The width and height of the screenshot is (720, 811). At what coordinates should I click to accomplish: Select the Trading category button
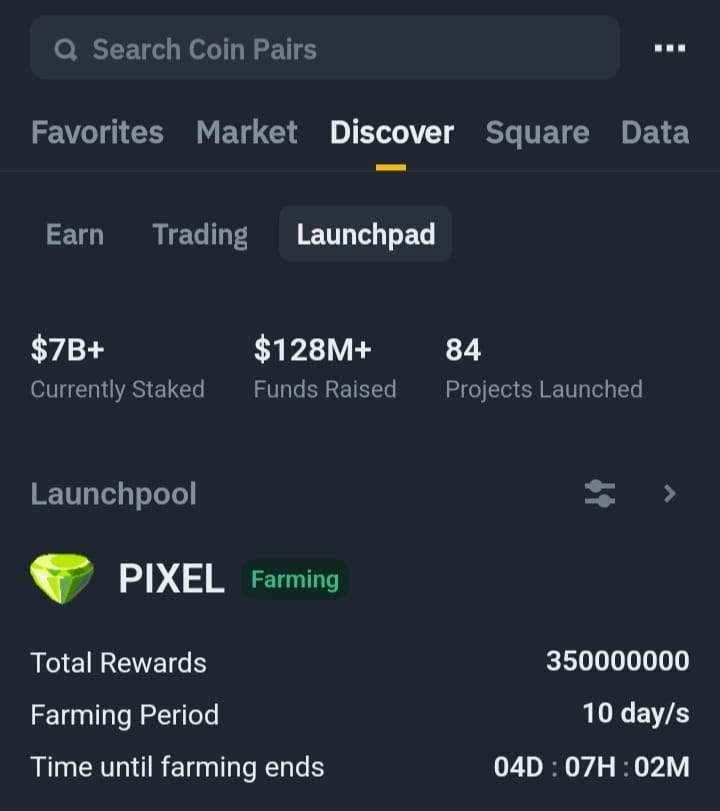[x=199, y=234]
